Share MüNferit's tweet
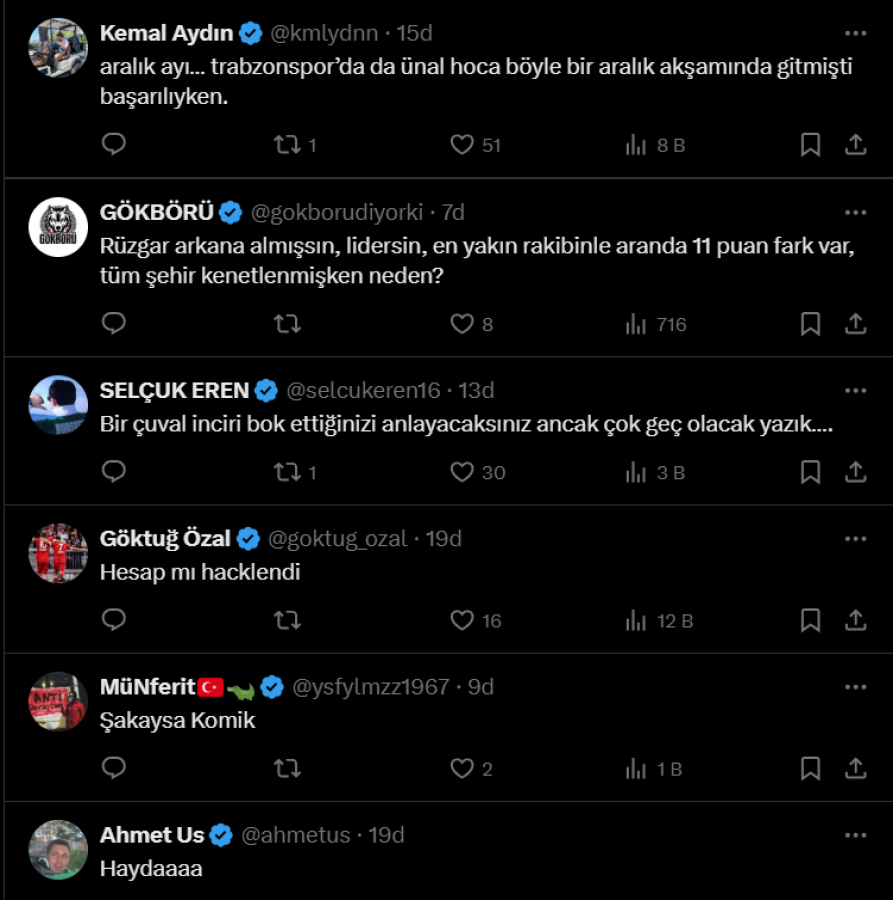893x900 pixels. click(x=855, y=768)
